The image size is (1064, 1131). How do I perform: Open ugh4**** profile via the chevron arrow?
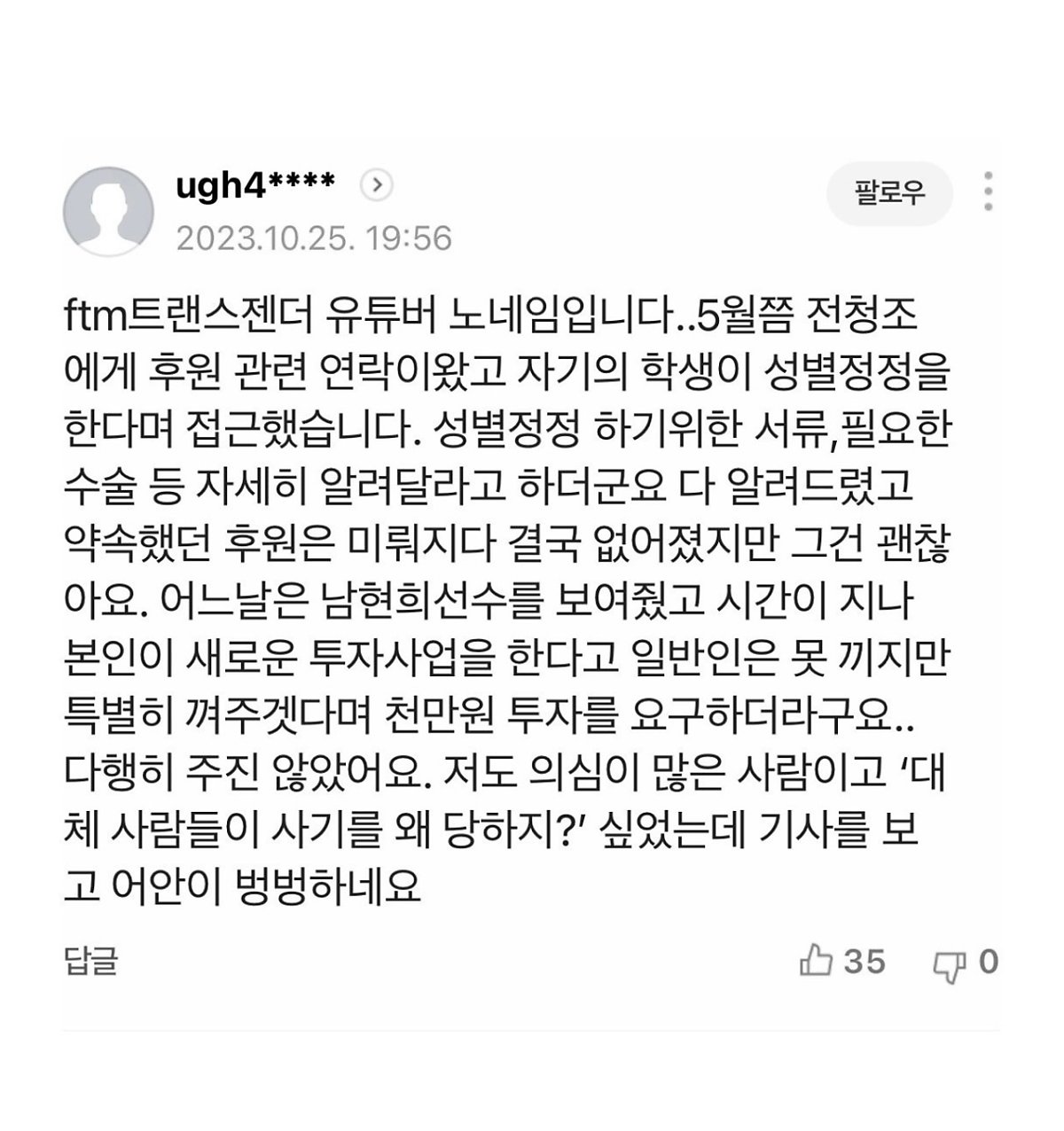click(x=377, y=184)
